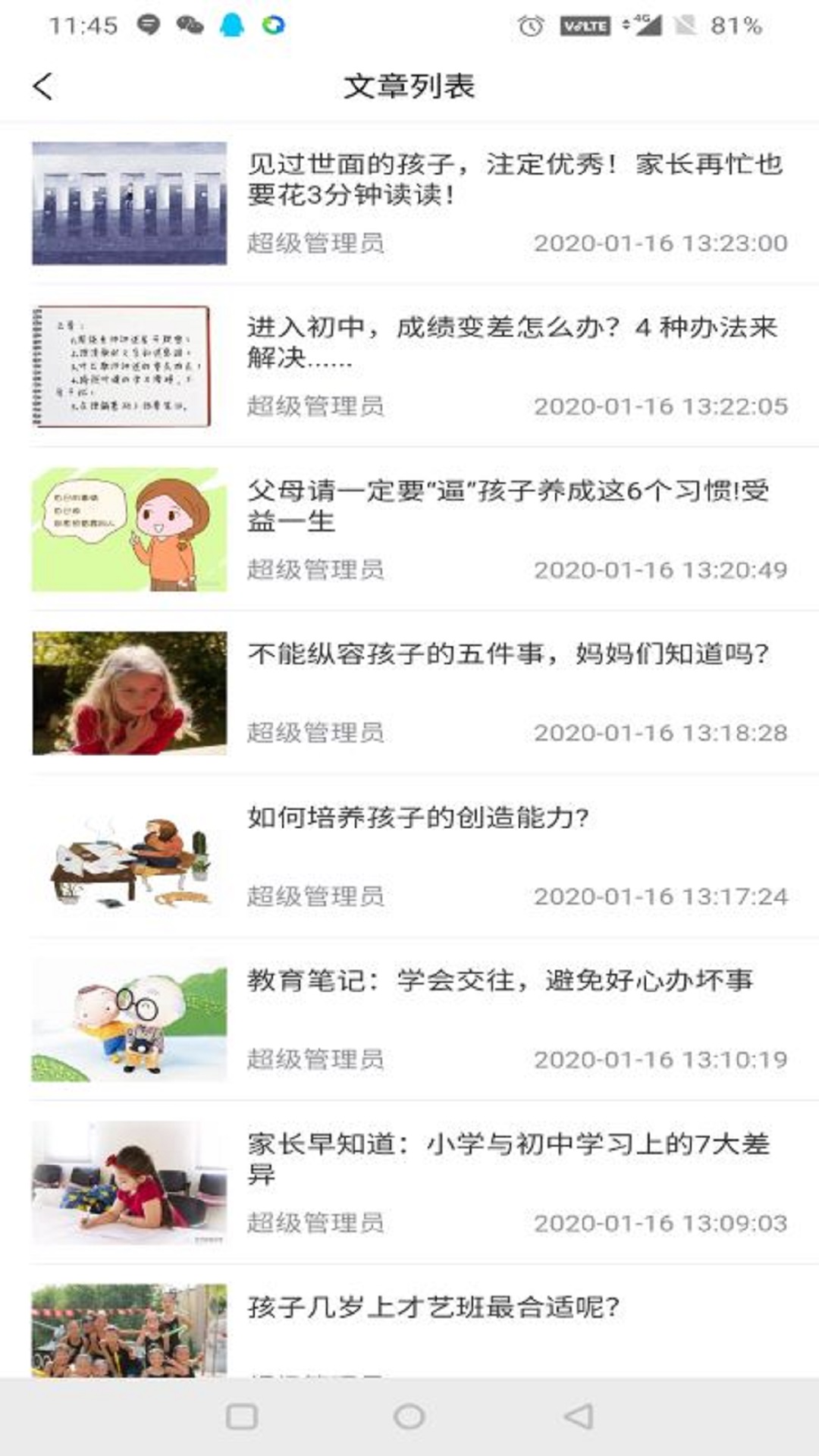
Task: Read 小学与初中学习上的7大差异 article
Action: [508, 1158]
